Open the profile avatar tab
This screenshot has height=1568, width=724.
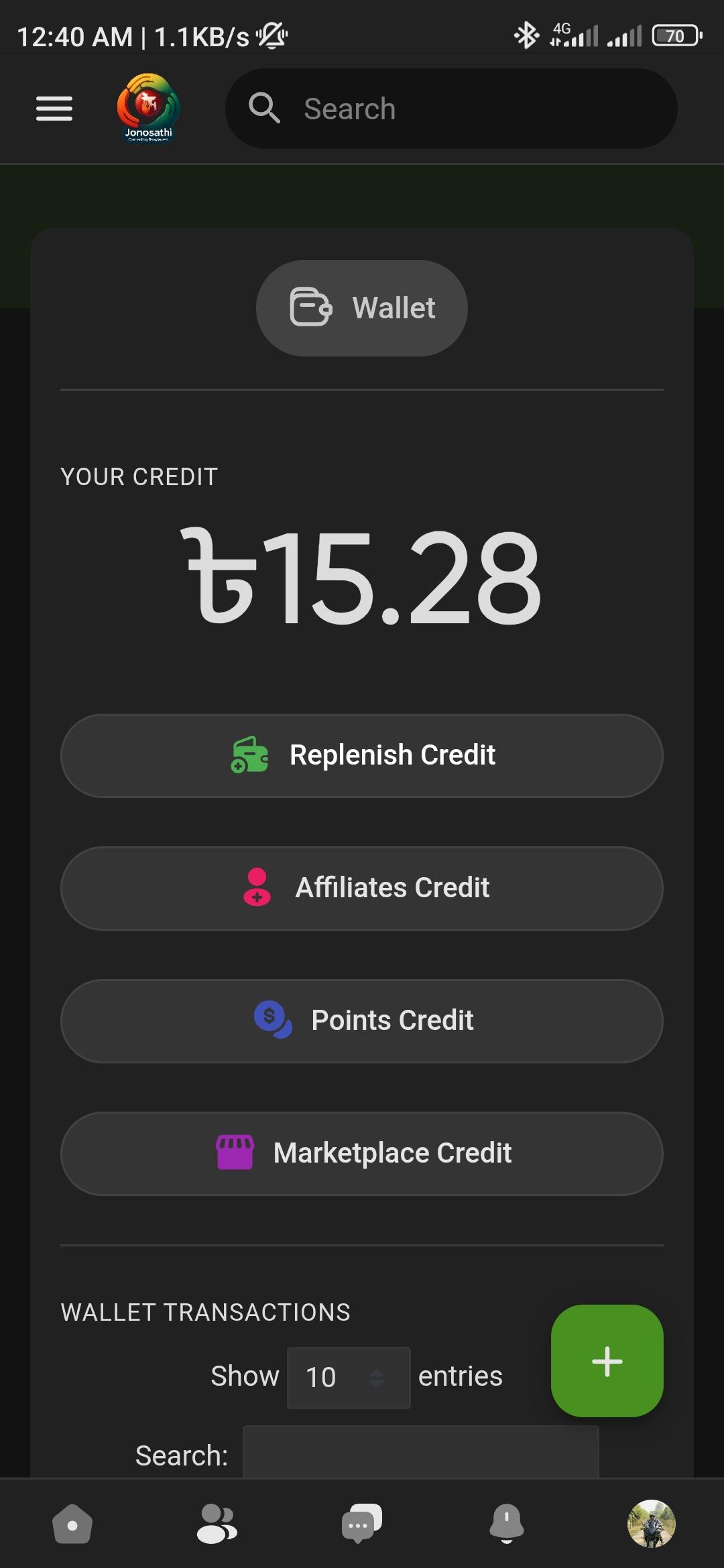(651, 1524)
